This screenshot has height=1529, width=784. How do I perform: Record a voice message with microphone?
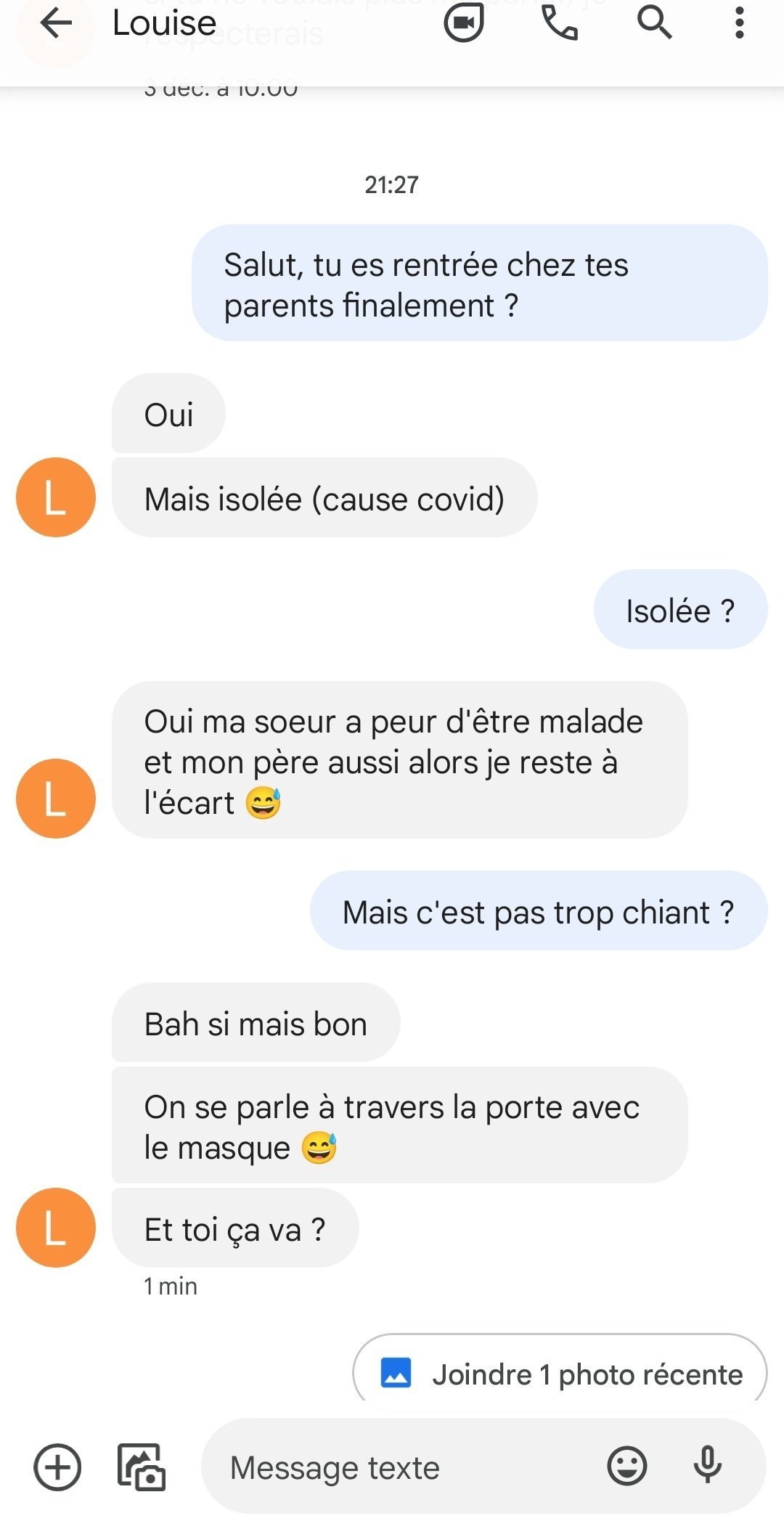pos(707,1465)
